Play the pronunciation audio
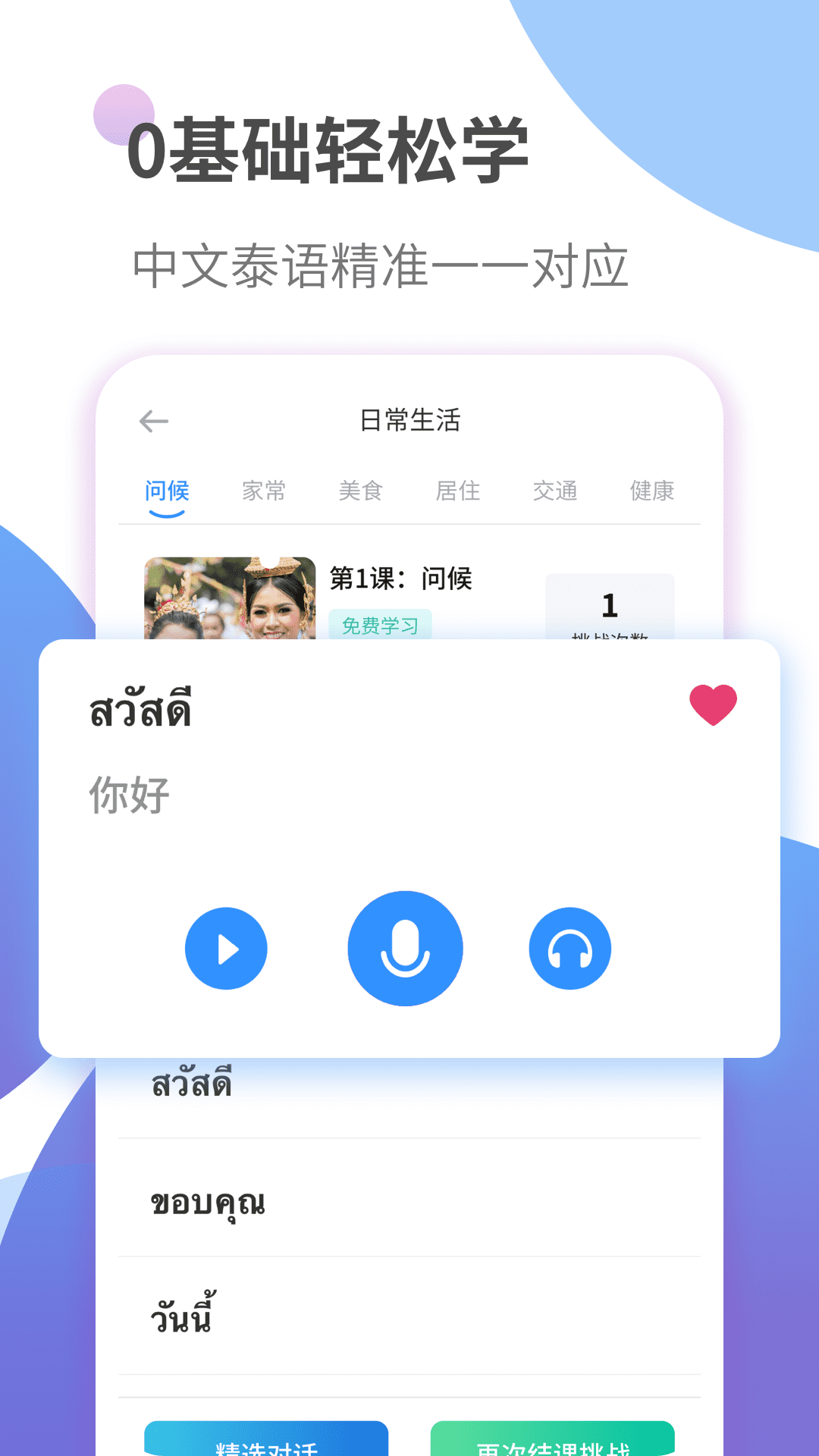 [226, 949]
